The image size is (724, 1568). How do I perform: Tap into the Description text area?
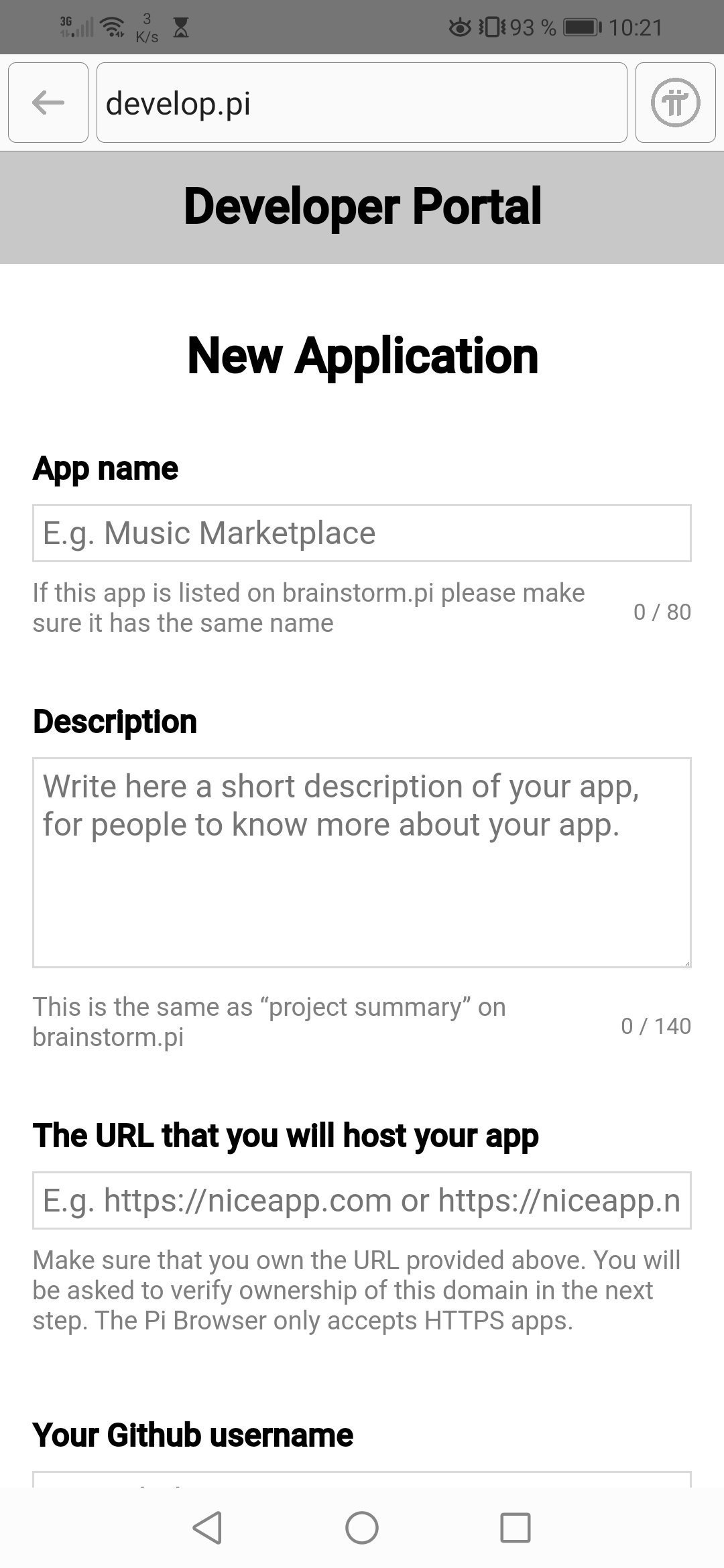click(361, 862)
